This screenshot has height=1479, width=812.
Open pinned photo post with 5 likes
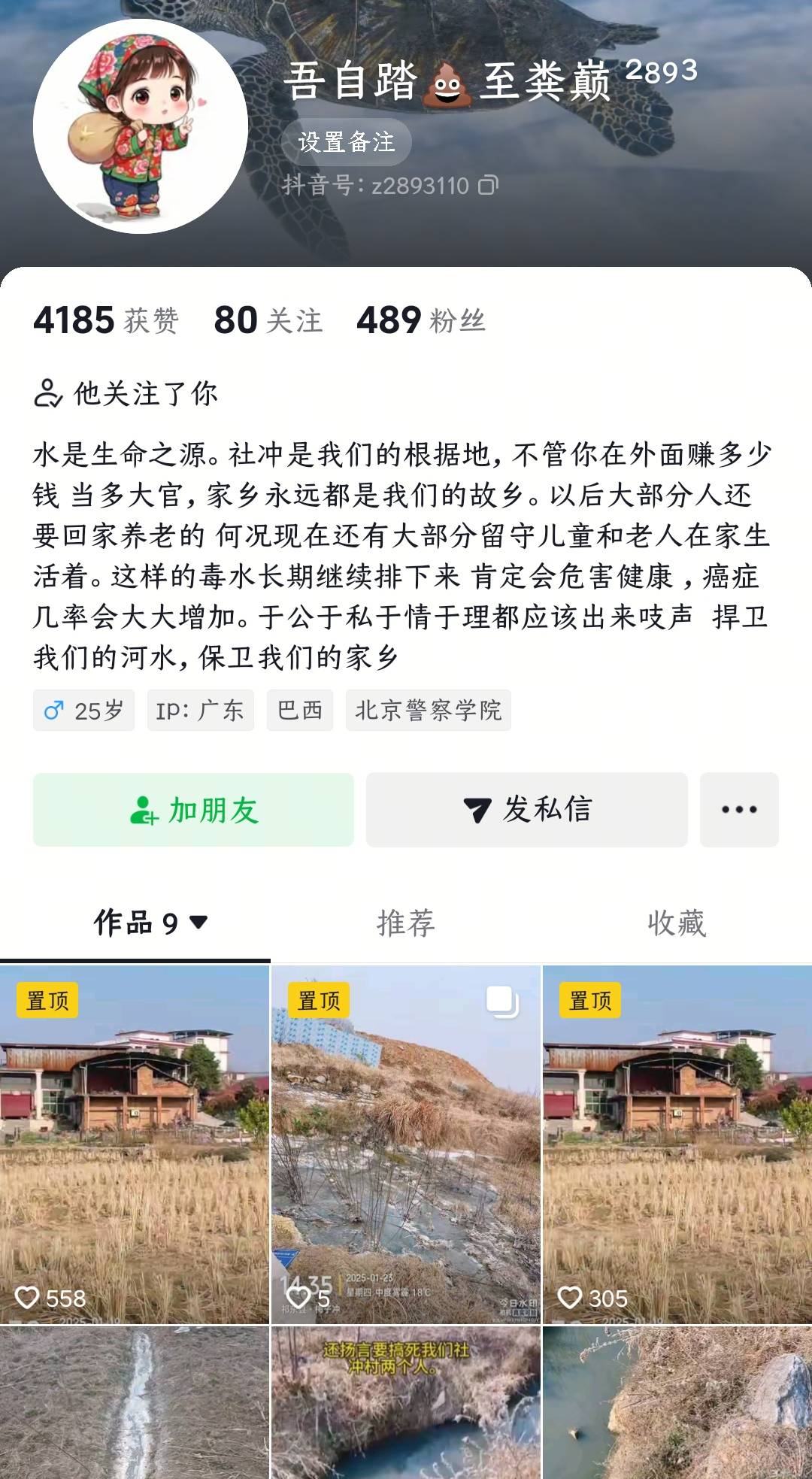[x=406, y=1143]
